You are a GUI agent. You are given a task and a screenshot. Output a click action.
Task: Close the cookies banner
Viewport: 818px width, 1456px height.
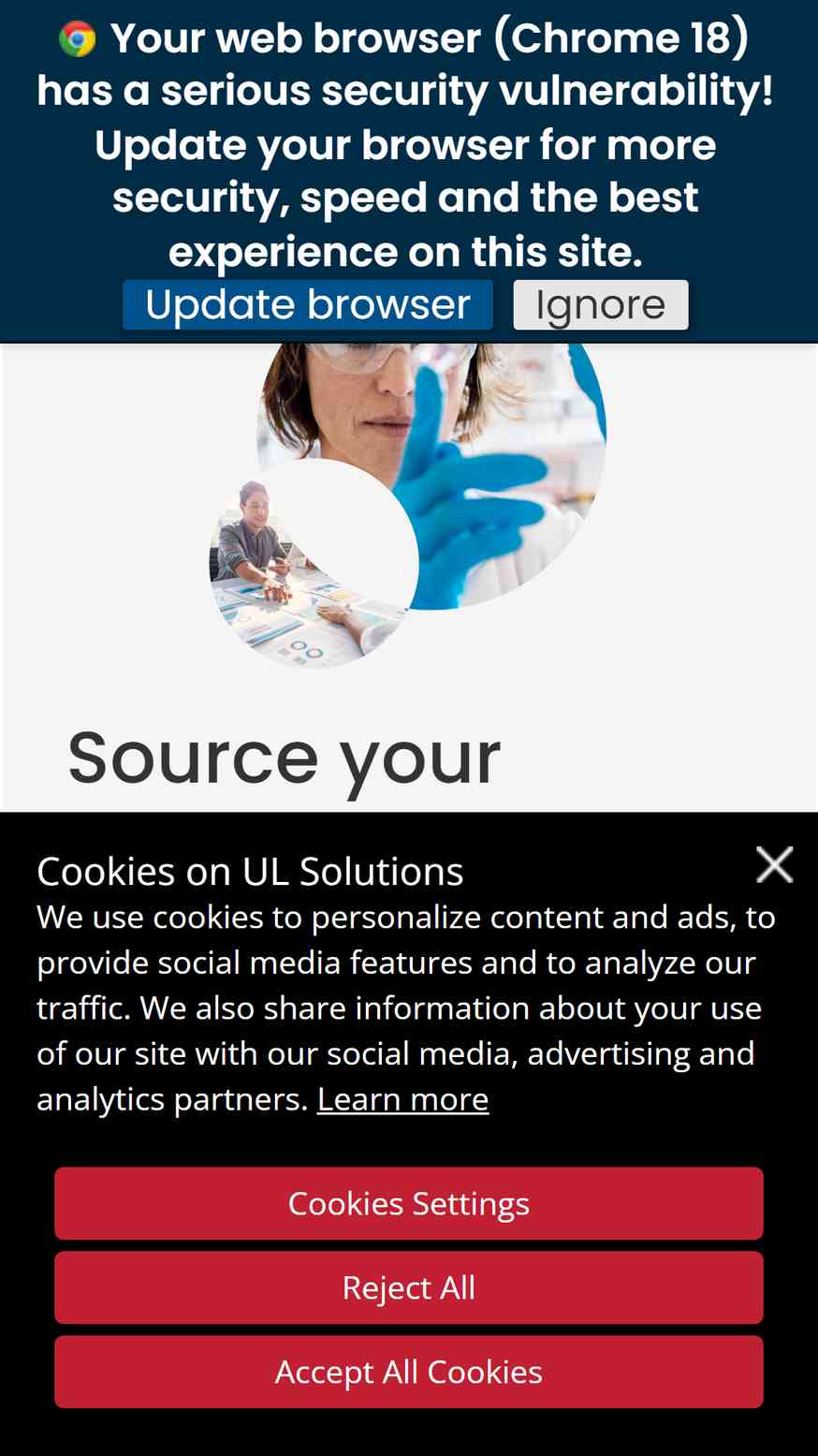point(775,864)
